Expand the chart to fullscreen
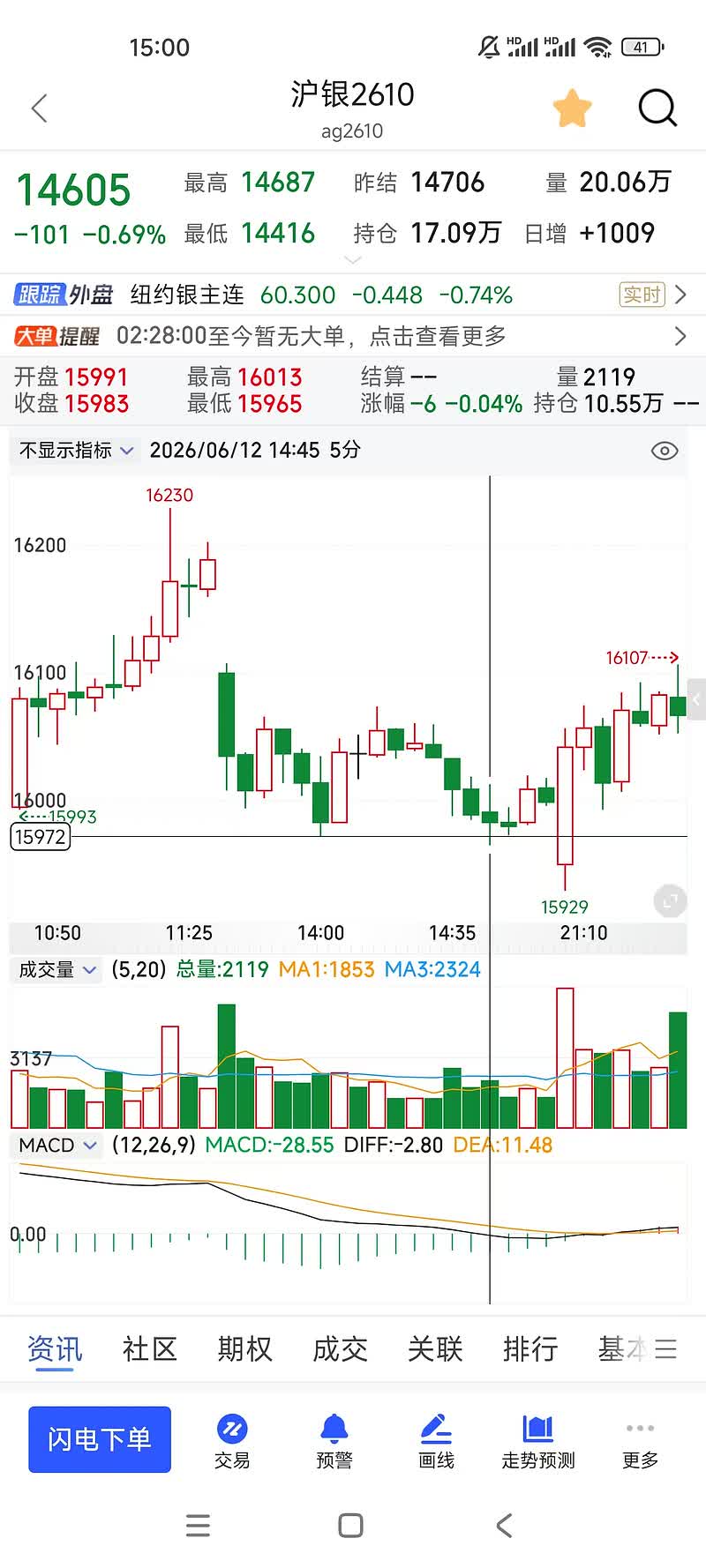706x1568 pixels. (670, 901)
